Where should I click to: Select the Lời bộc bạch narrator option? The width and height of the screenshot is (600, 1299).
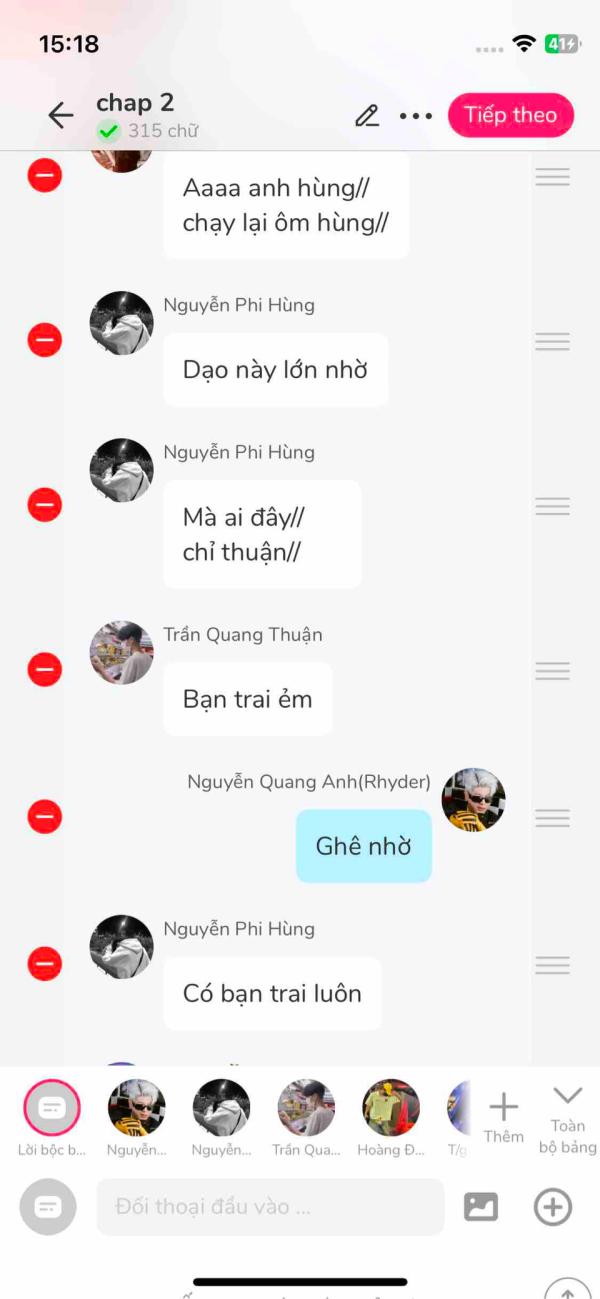tap(51, 1108)
